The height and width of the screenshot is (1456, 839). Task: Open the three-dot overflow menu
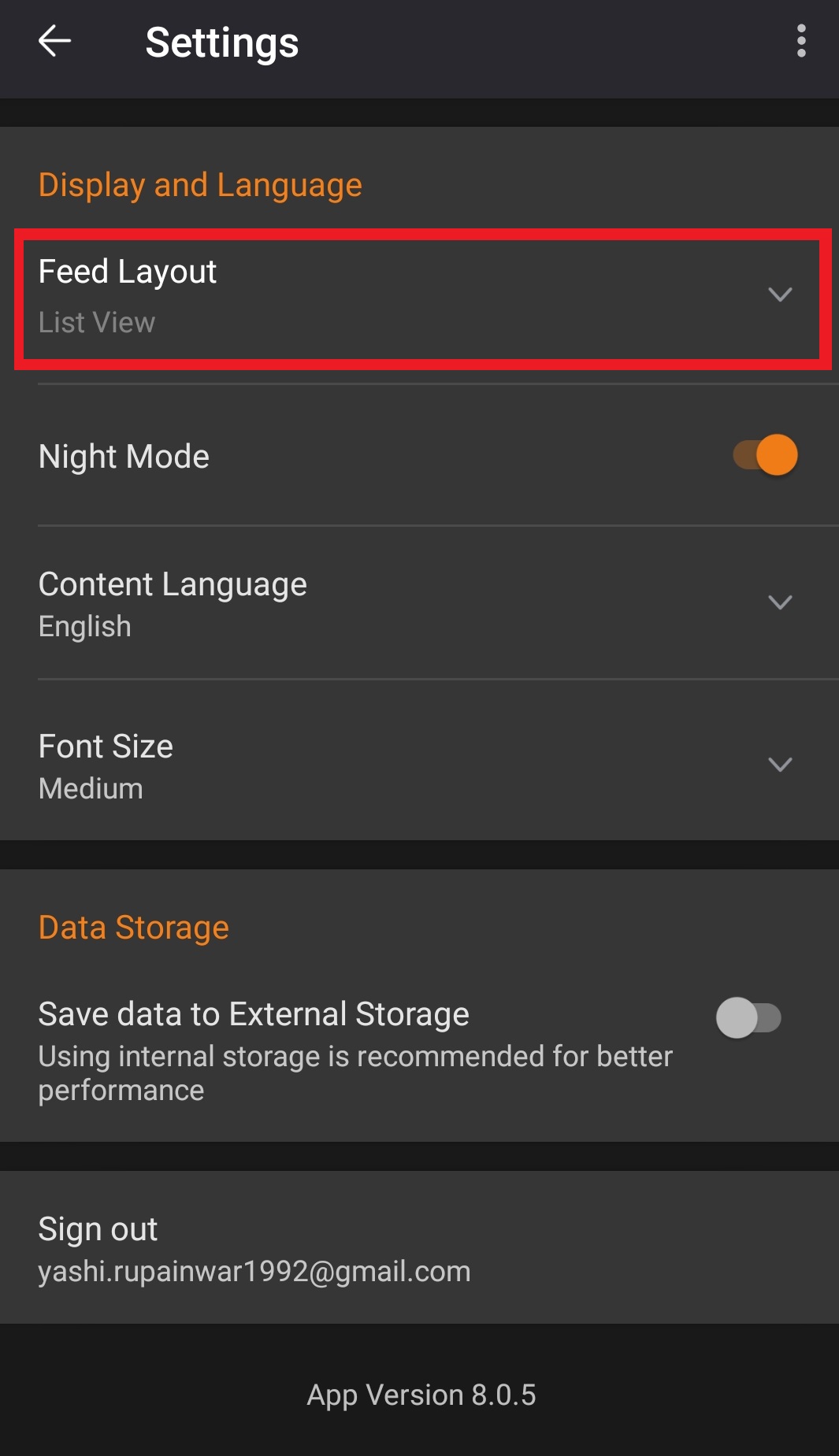click(x=801, y=41)
